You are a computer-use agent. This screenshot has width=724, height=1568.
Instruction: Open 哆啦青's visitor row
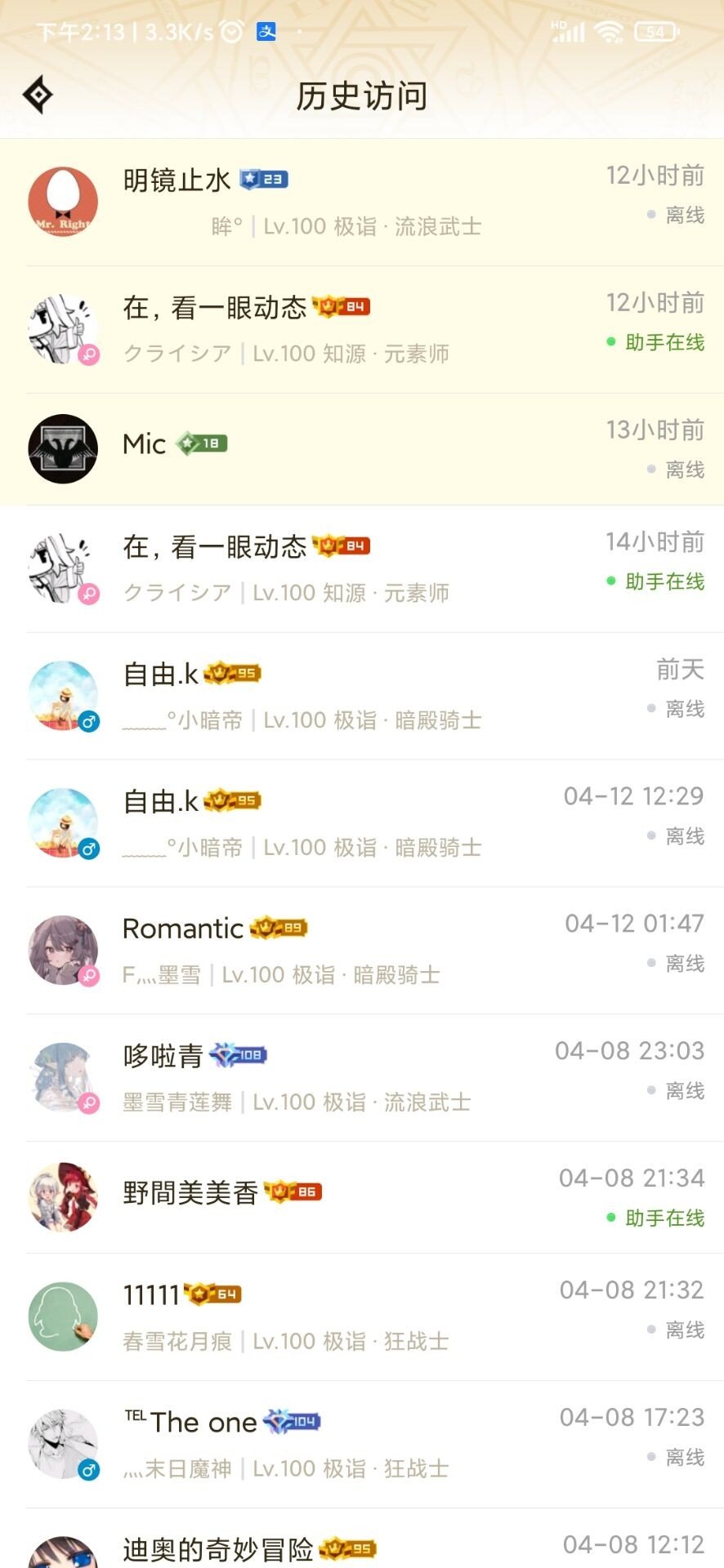coord(362,1078)
